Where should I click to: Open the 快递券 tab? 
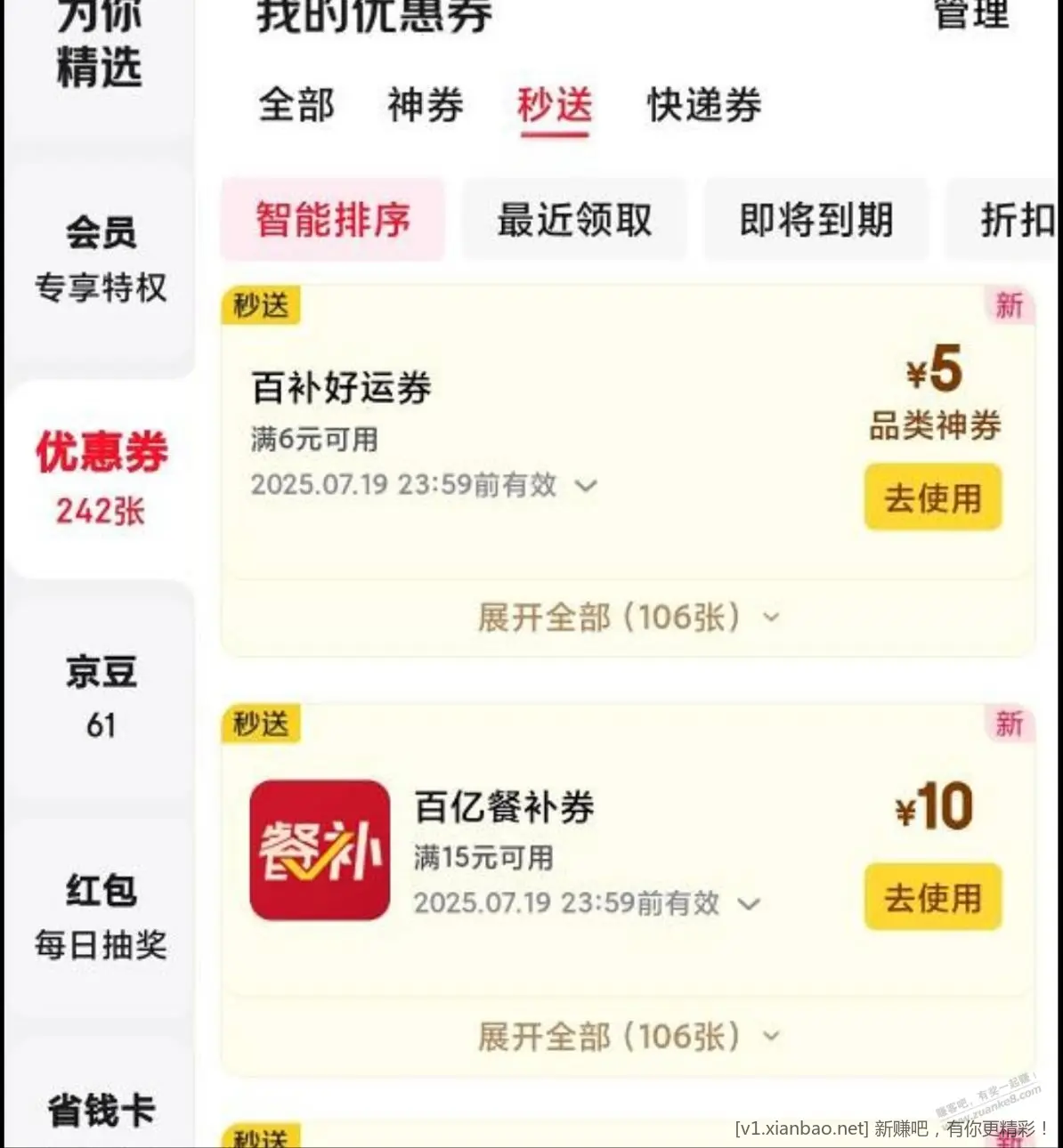(704, 106)
